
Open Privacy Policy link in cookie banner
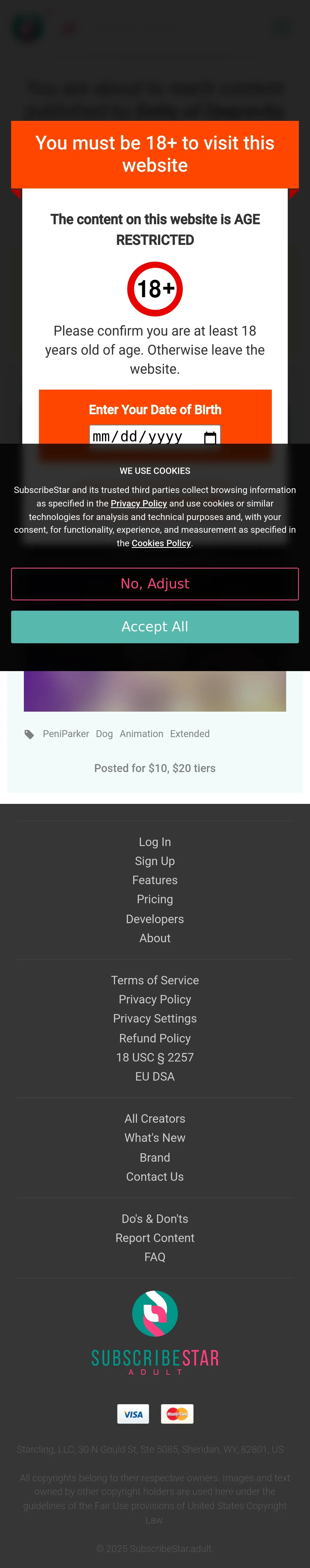[138, 503]
